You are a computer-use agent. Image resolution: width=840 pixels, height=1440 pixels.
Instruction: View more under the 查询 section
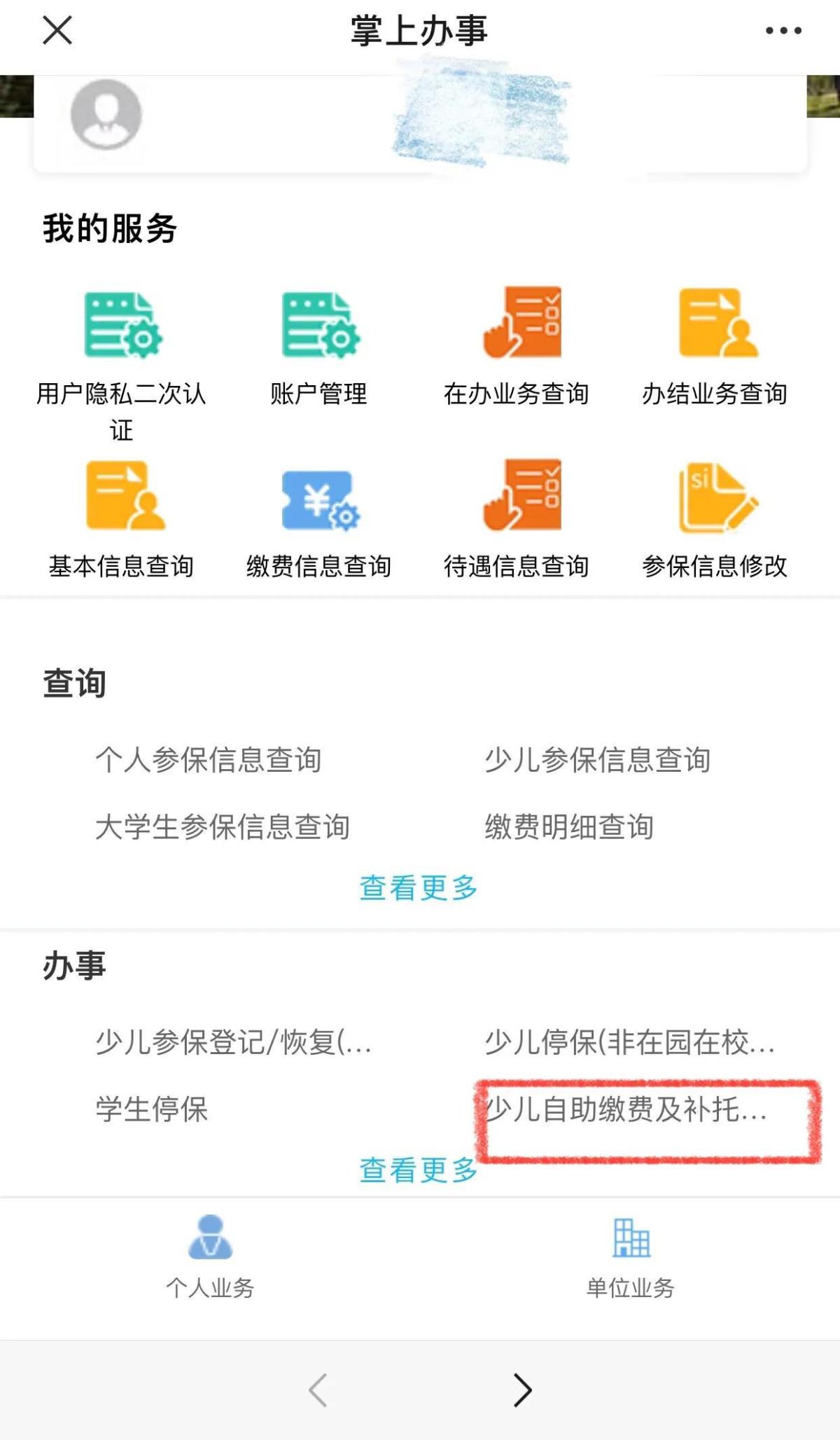click(x=419, y=888)
